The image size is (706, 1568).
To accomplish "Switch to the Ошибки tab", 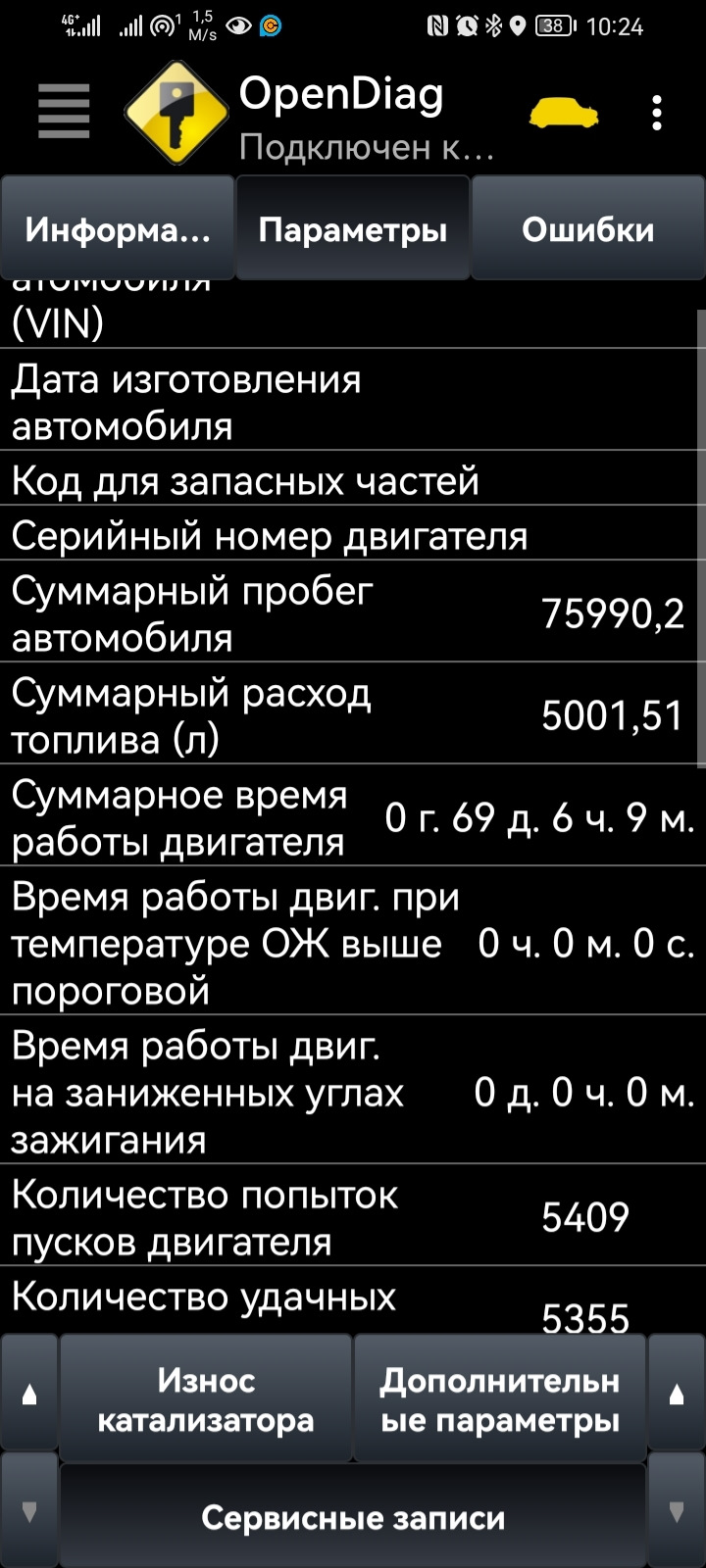I will pyautogui.click(x=587, y=229).
